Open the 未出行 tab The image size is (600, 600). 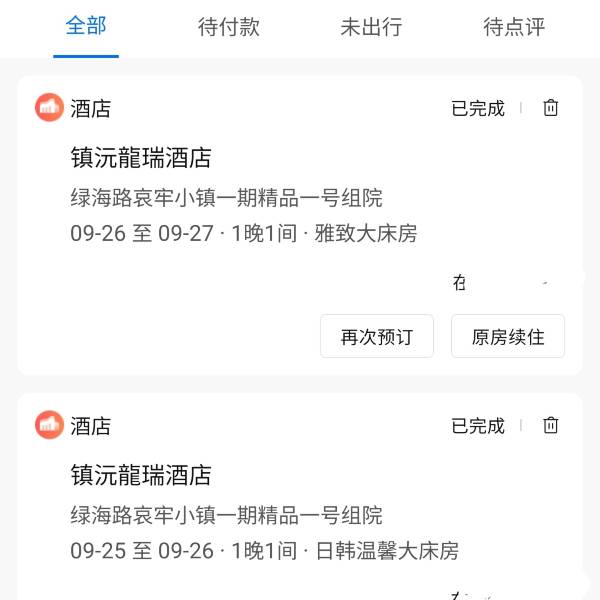click(371, 27)
